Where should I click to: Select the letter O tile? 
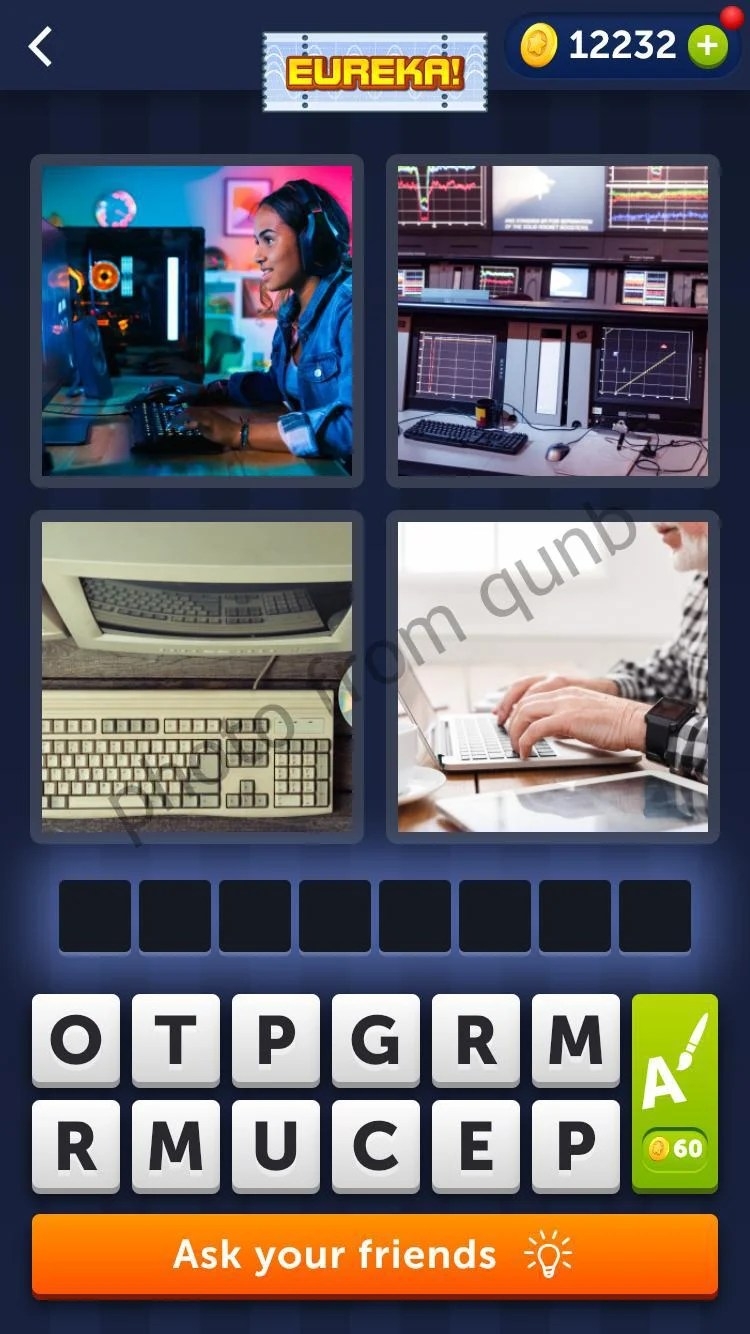(76, 1040)
